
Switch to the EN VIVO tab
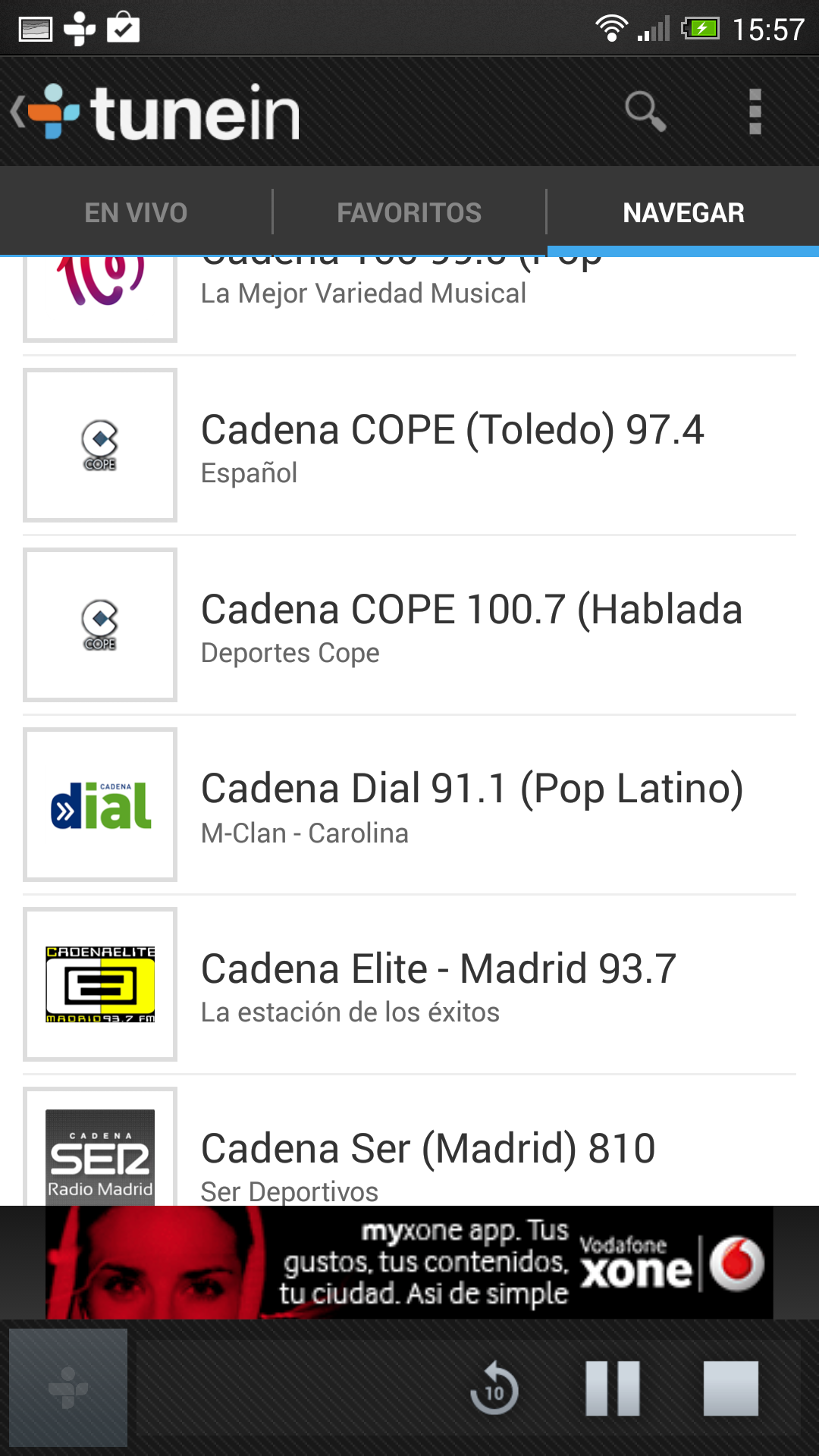[x=136, y=212]
